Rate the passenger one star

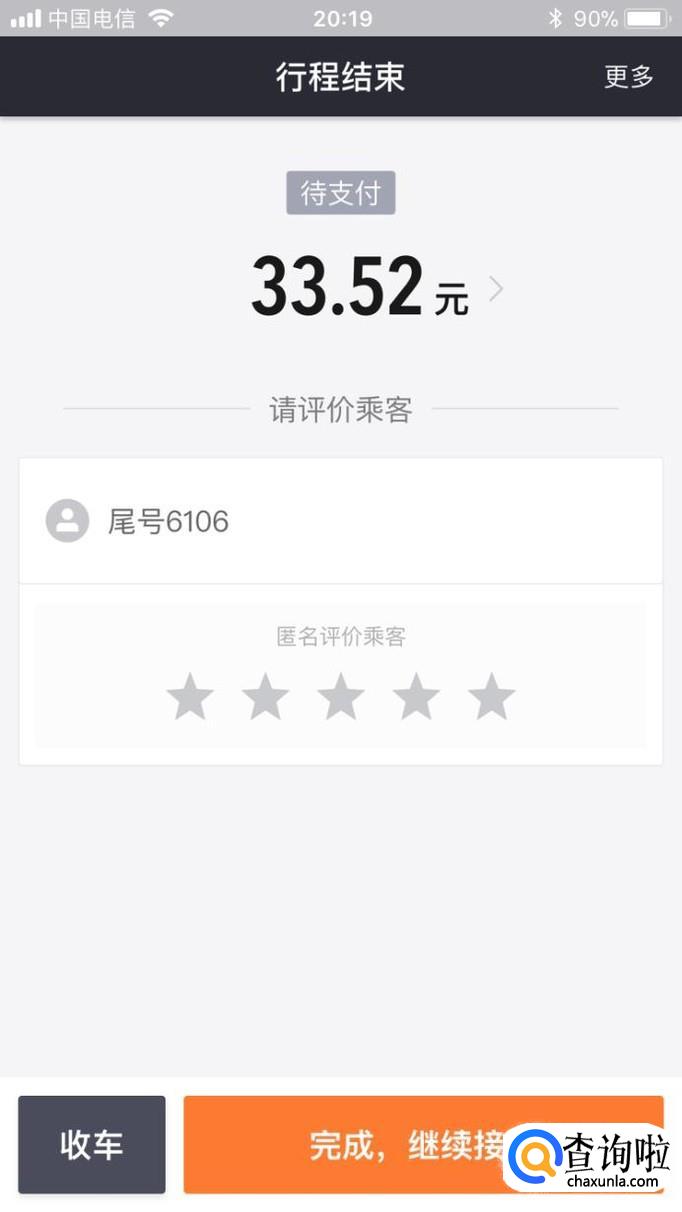pyautogui.click(x=190, y=697)
